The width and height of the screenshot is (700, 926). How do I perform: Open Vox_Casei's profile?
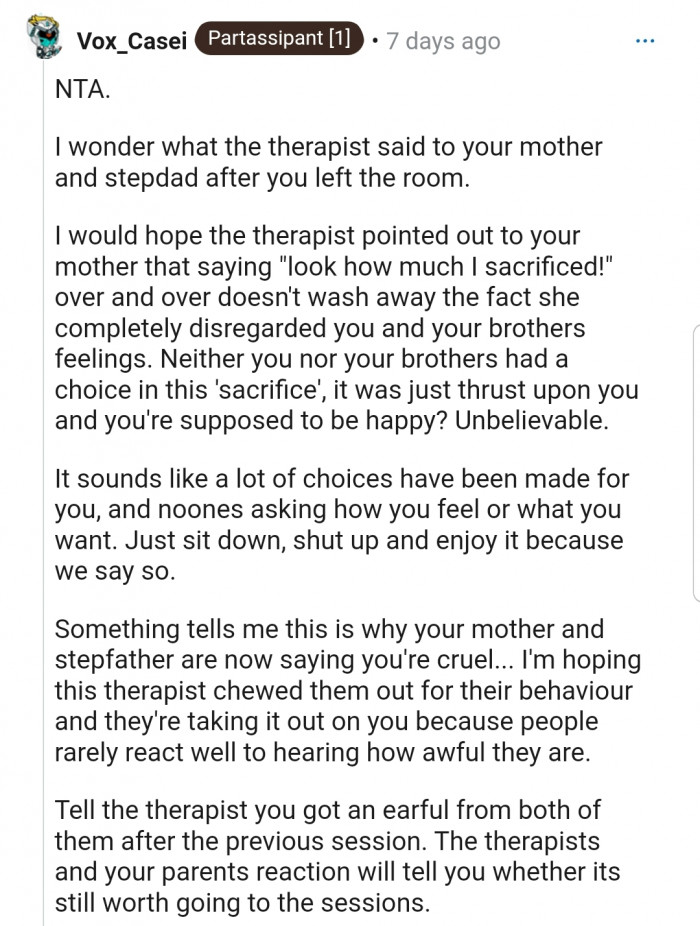pos(131,42)
